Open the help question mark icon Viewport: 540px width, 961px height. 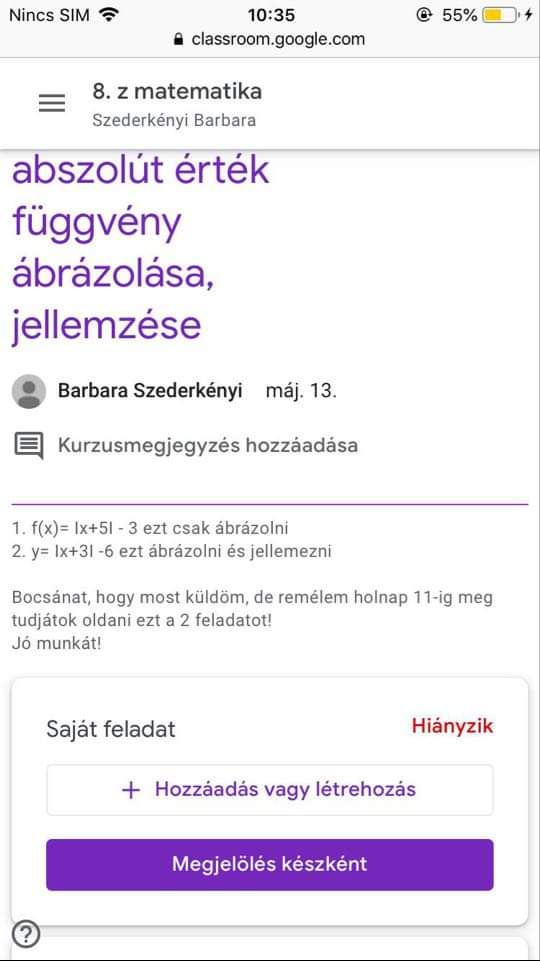click(x=25, y=935)
